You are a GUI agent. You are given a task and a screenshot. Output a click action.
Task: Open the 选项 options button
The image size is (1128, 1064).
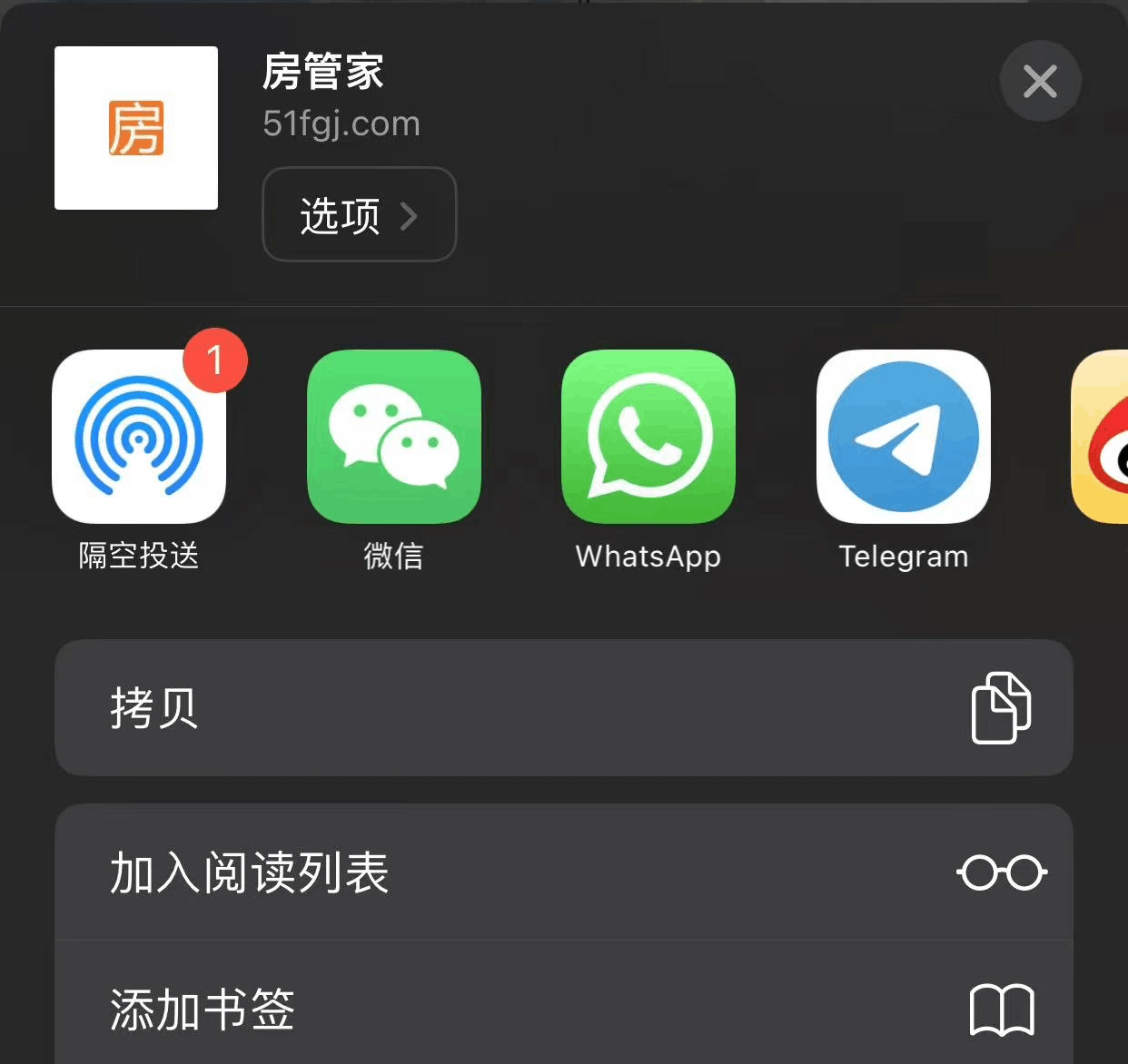click(x=359, y=215)
